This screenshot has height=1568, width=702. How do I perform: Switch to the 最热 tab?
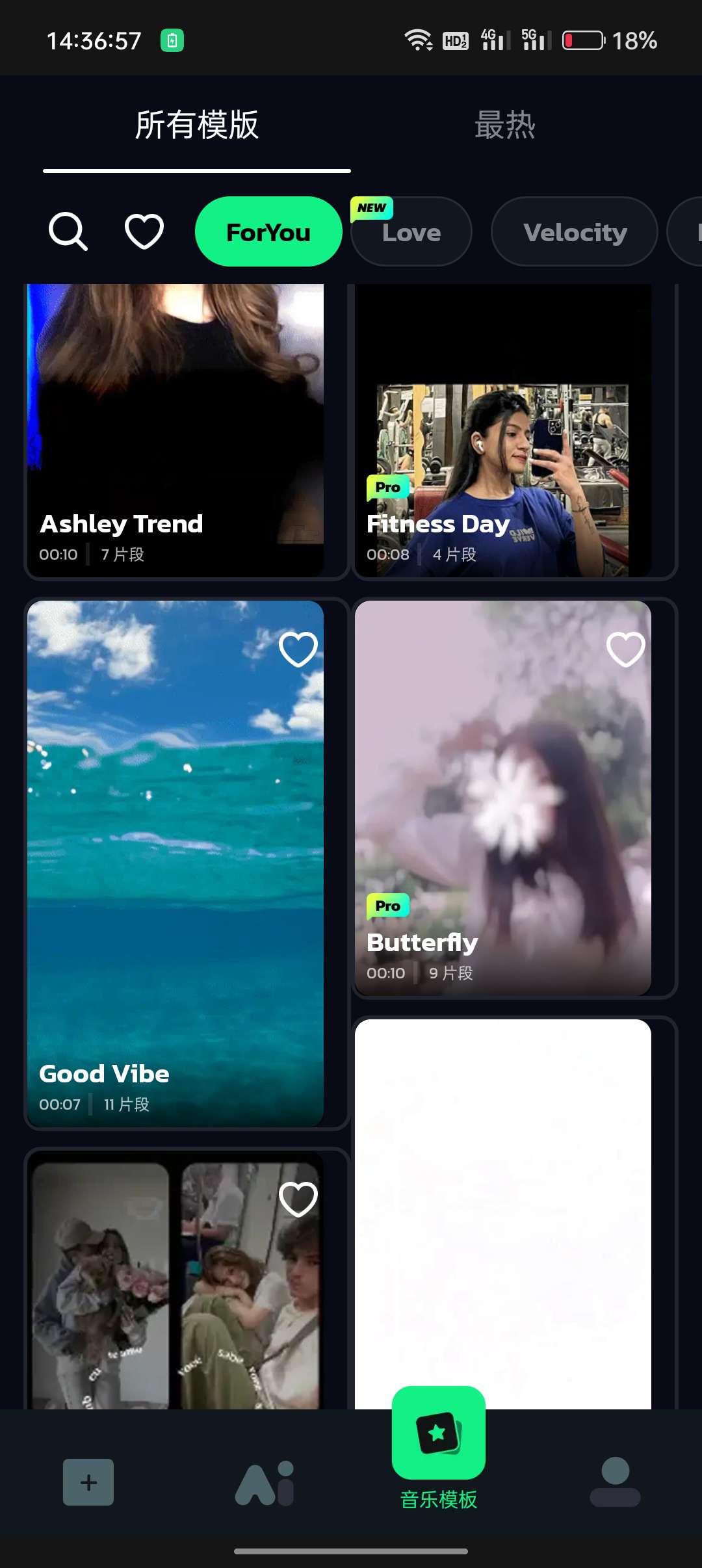504,125
